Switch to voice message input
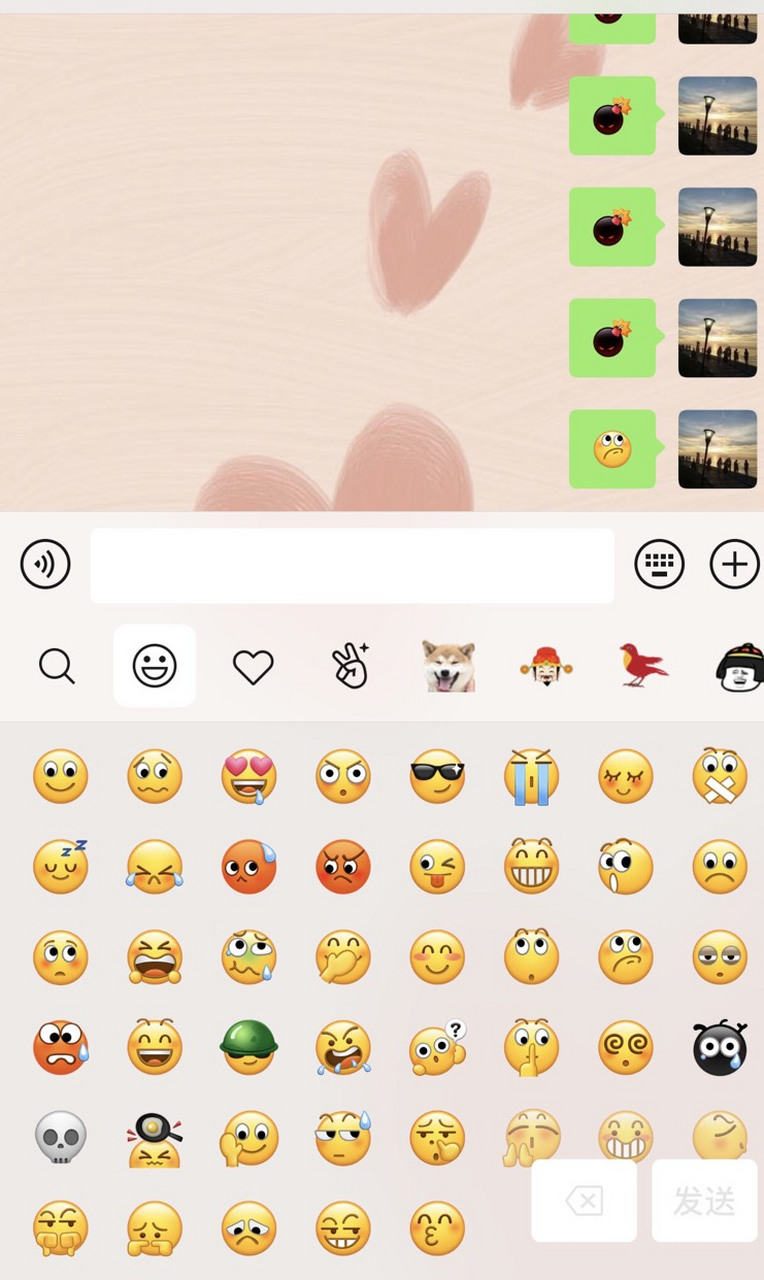This screenshot has height=1280, width=764. 45,565
